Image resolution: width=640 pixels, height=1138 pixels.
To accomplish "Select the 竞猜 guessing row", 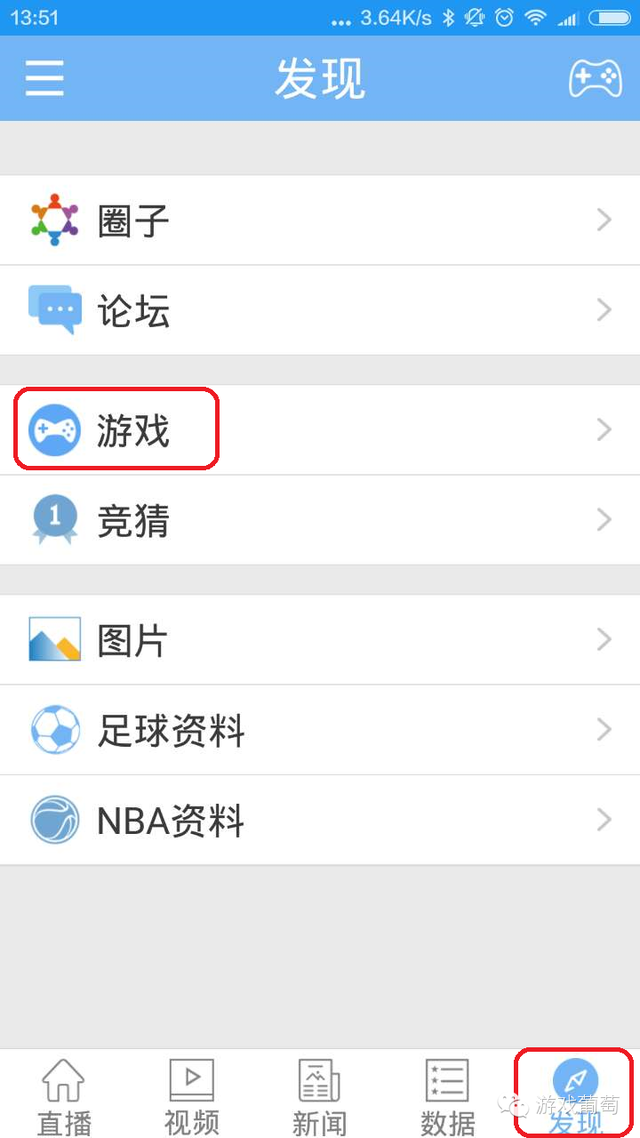I will coord(320,520).
